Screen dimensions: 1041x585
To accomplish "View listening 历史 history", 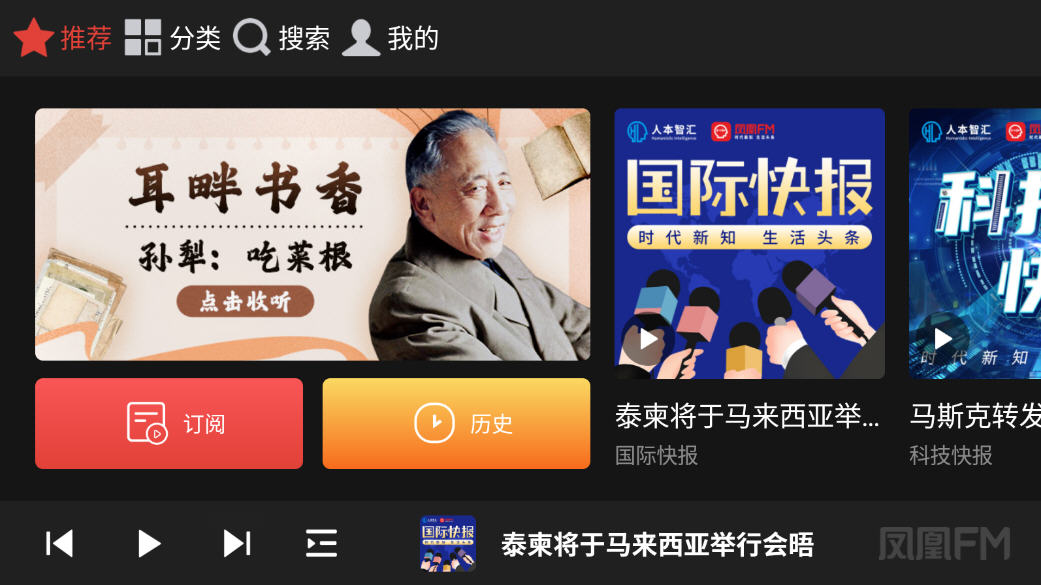I will [456, 423].
